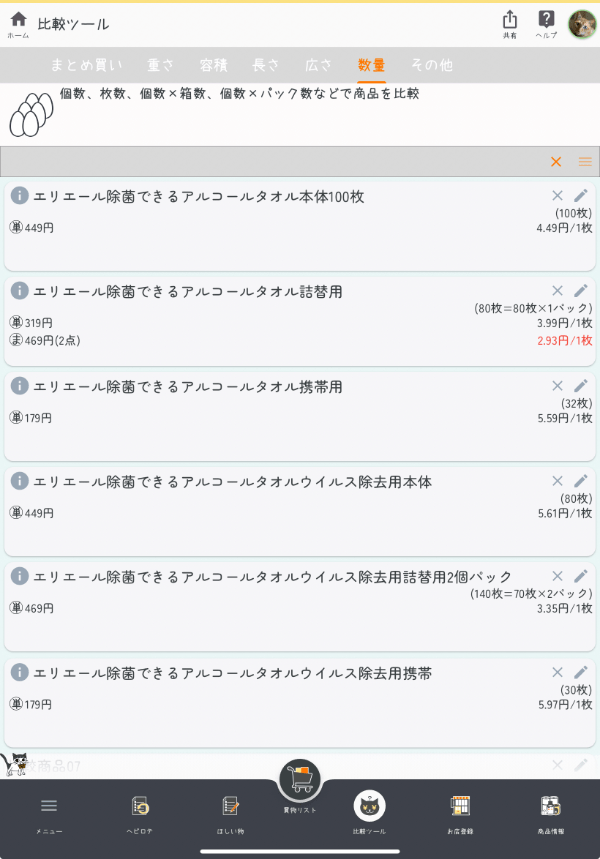
Task: Open the profile avatar
Action: tap(582, 24)
